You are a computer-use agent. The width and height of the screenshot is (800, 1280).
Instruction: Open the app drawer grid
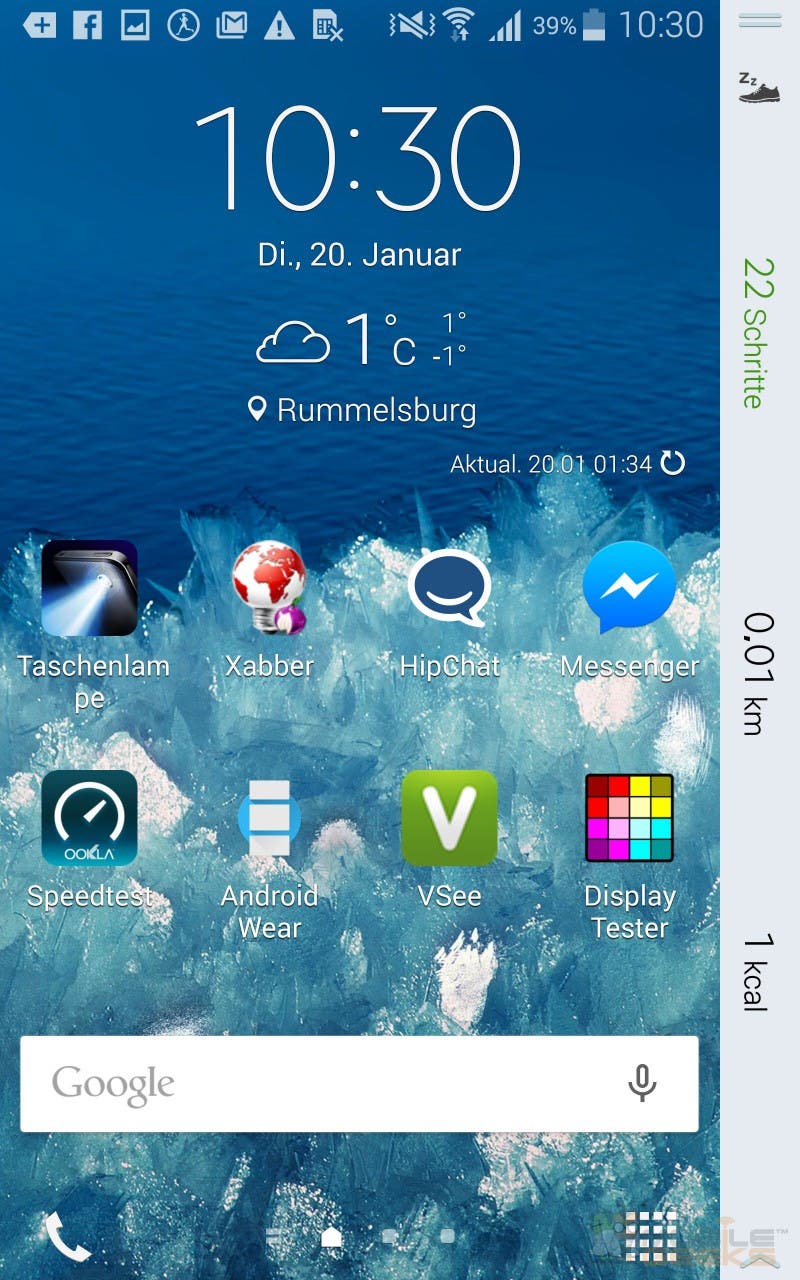[x=651, y=1237]
